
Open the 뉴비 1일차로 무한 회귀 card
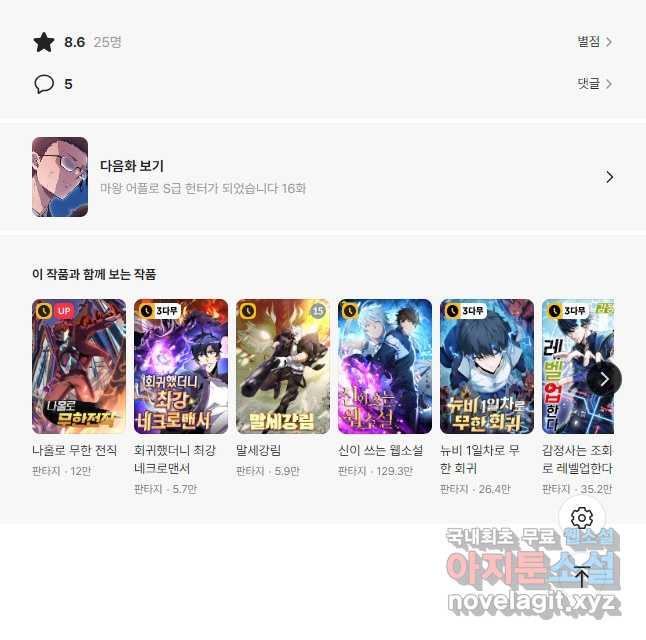click(487, 366)
